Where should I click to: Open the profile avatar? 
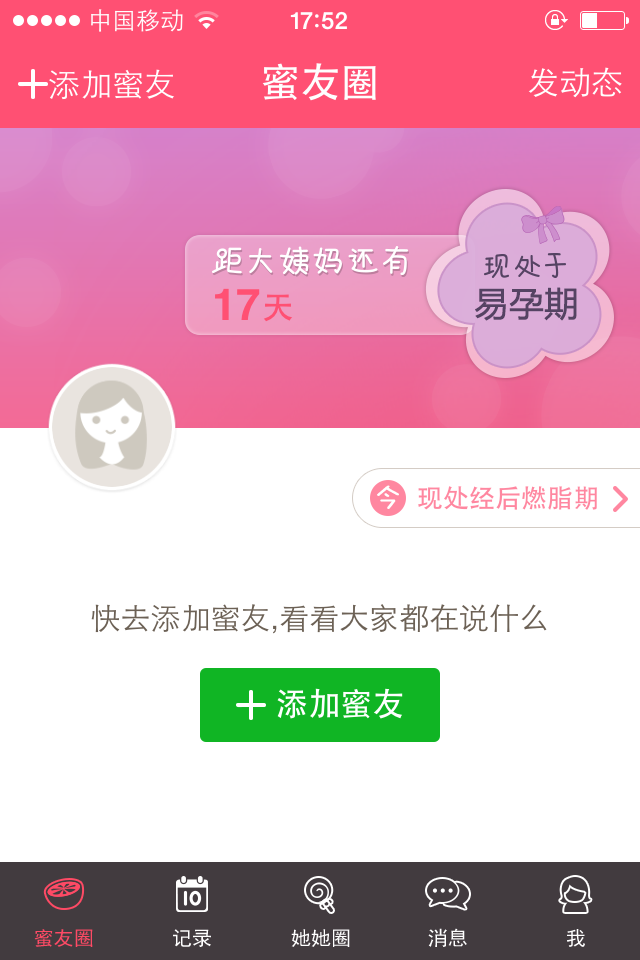pyautogui.click(x=112, y=427)
